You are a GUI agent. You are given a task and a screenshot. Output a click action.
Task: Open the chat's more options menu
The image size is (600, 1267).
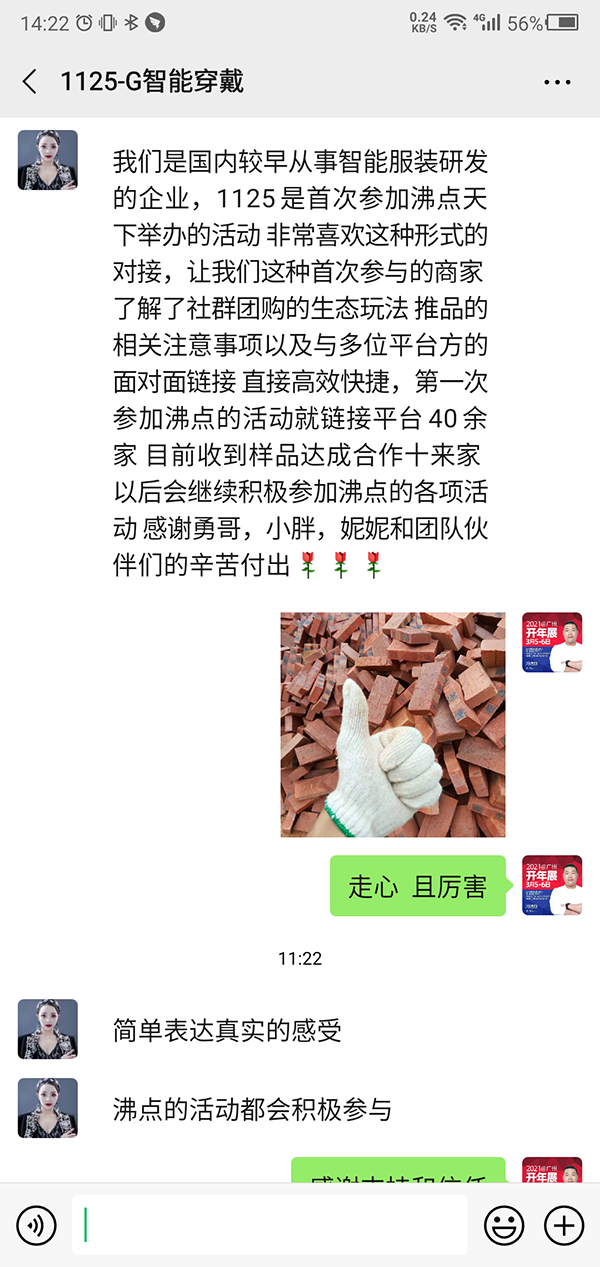[x=557, y=82]
